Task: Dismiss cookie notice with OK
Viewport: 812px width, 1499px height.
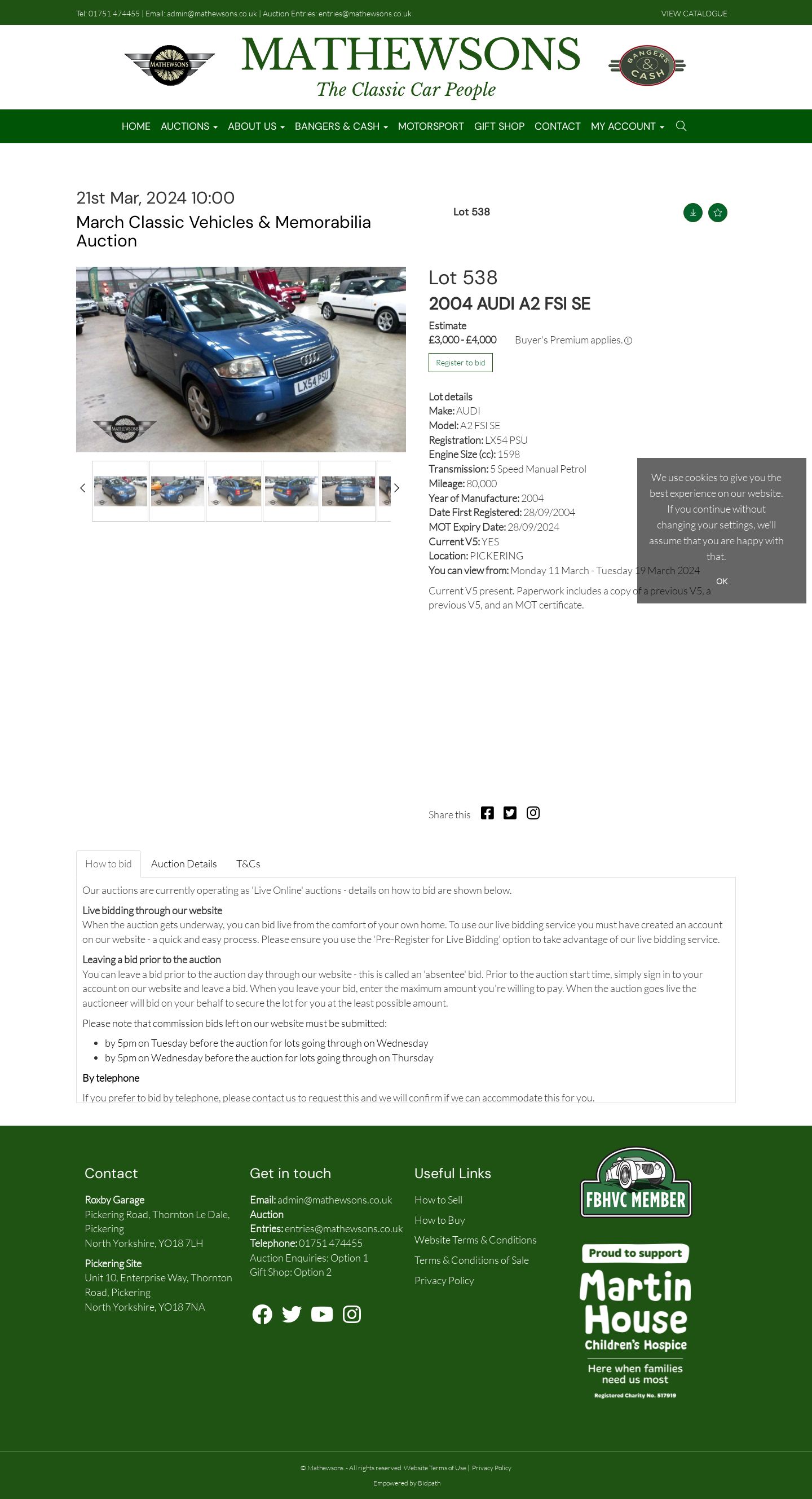Action: [x=721, y=581]
